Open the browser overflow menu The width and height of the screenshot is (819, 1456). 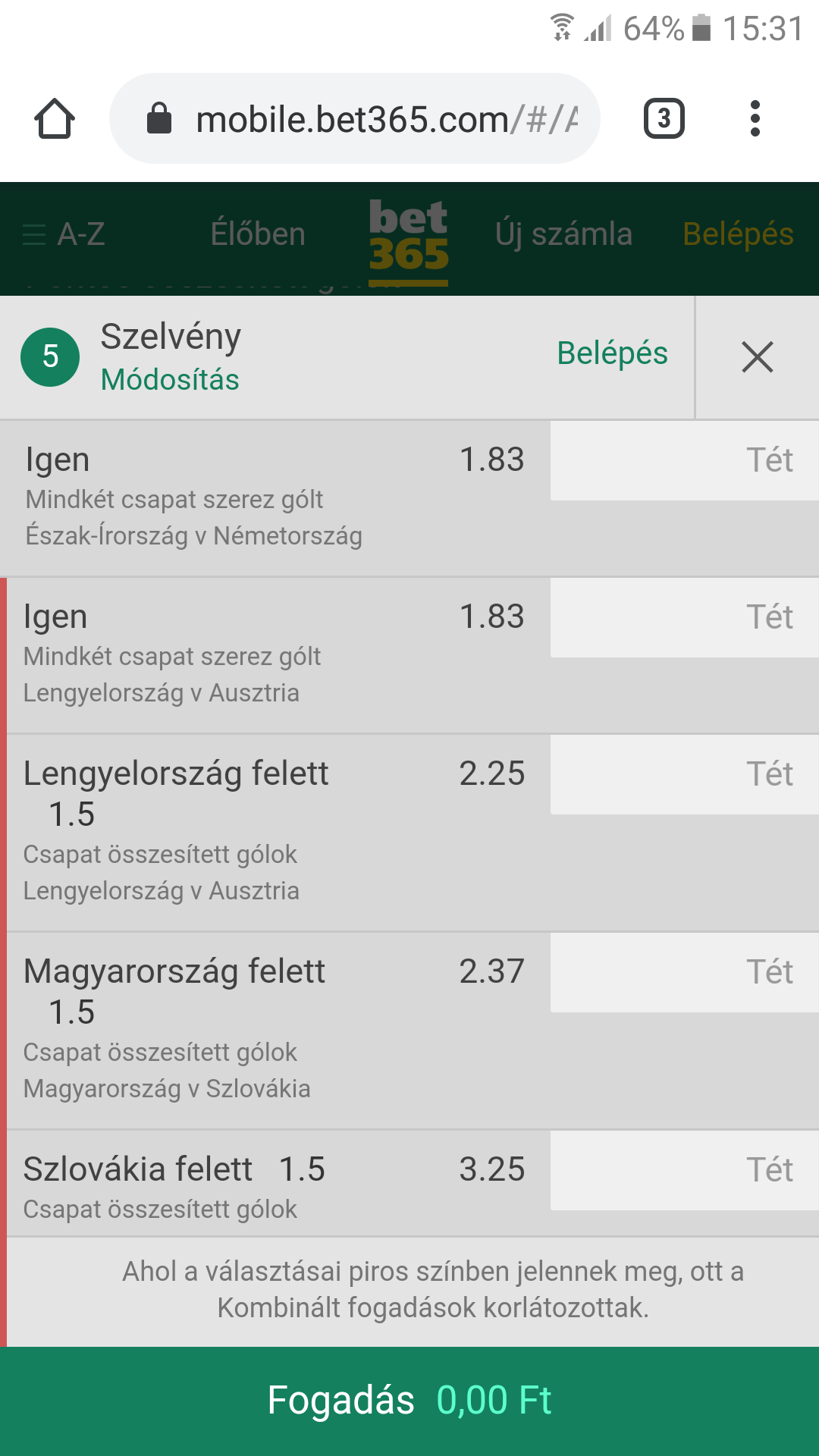[755, 119]
